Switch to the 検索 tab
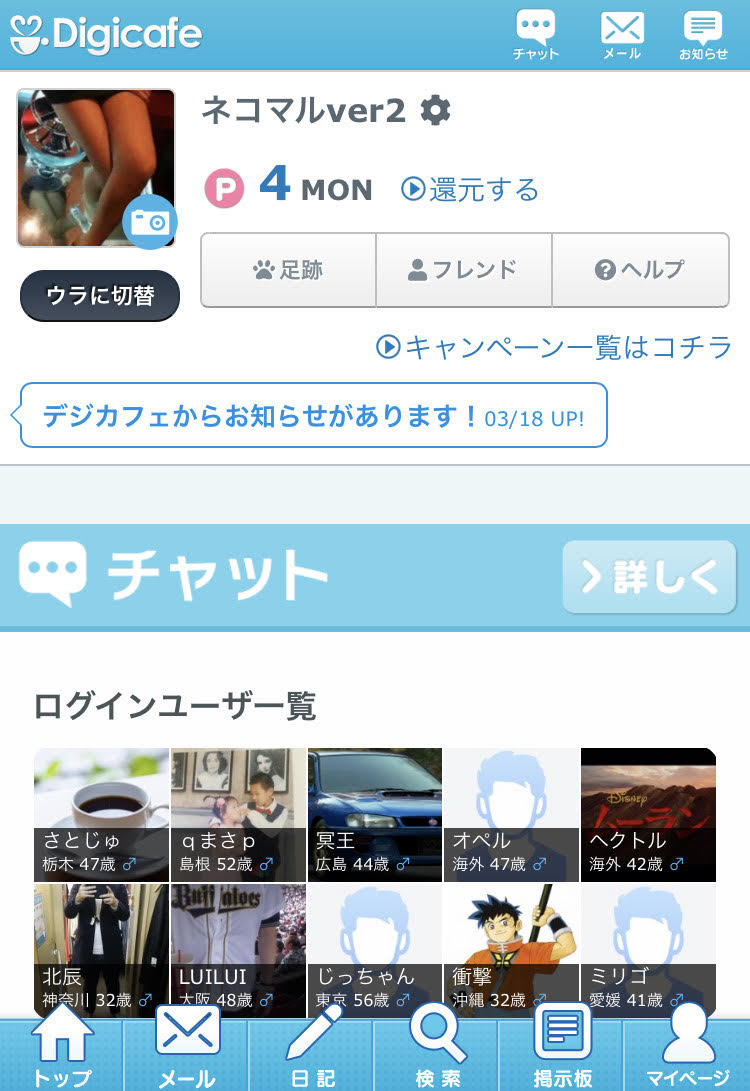The height and width of the screenshot is (1091, 750). pyautogui.click(x=437, y=1048)
